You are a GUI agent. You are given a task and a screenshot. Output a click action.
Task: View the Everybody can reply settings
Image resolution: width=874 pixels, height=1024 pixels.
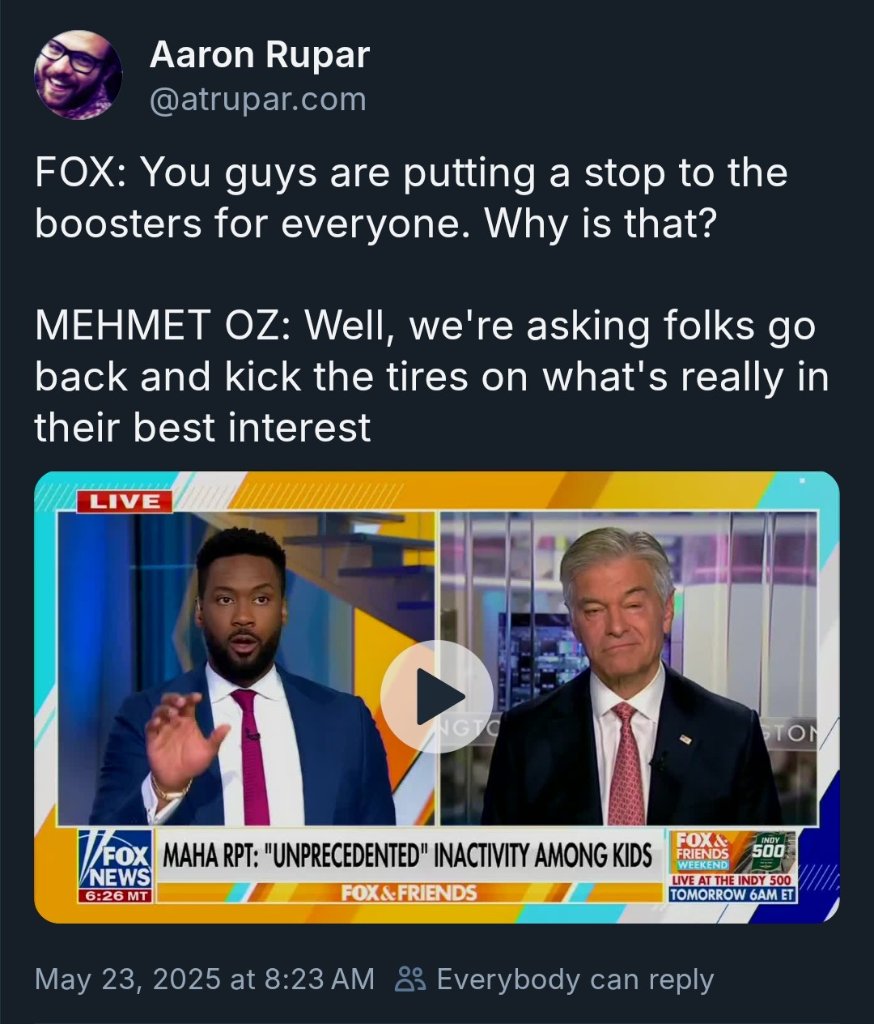[x=555, y=979]
